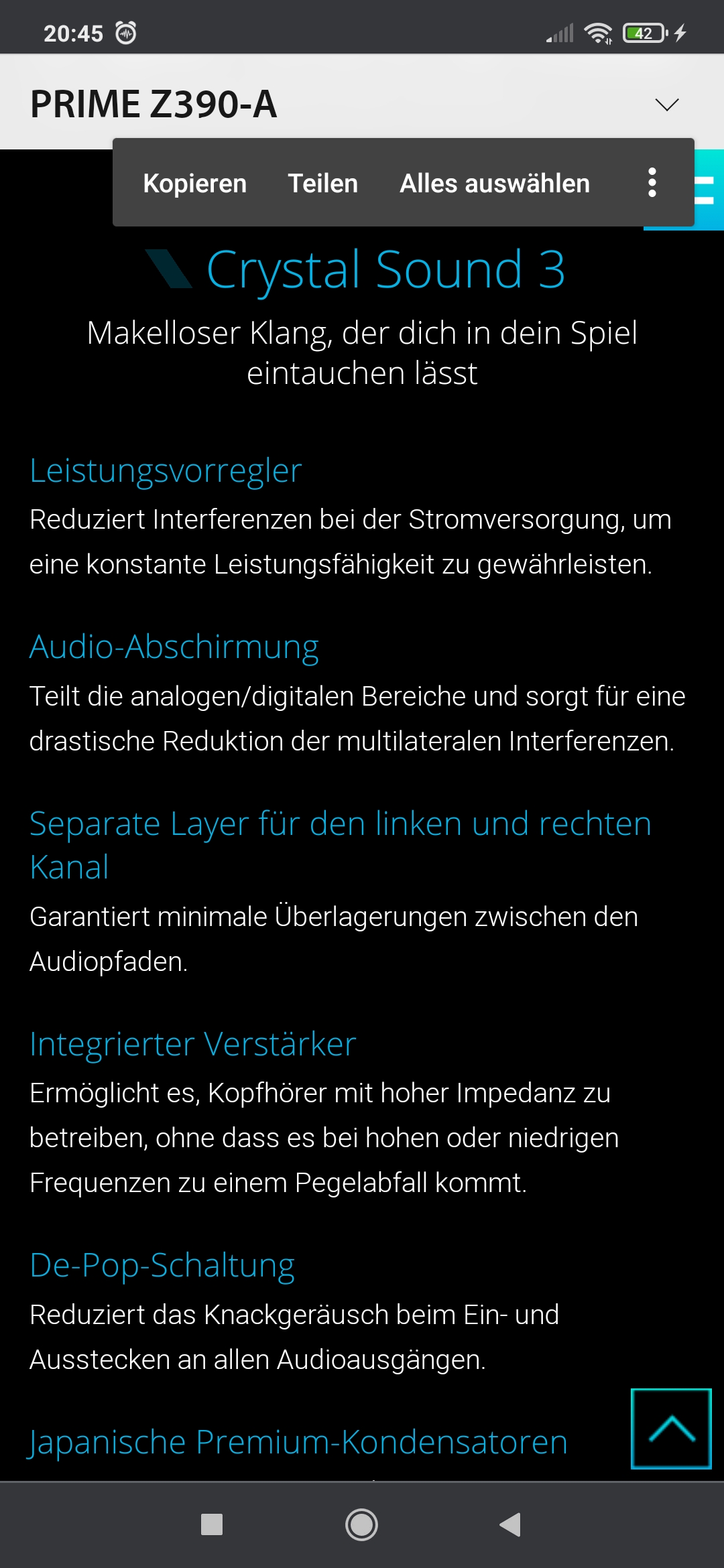
Task: Share selected text via Teilen
Action: pos(322,183)
